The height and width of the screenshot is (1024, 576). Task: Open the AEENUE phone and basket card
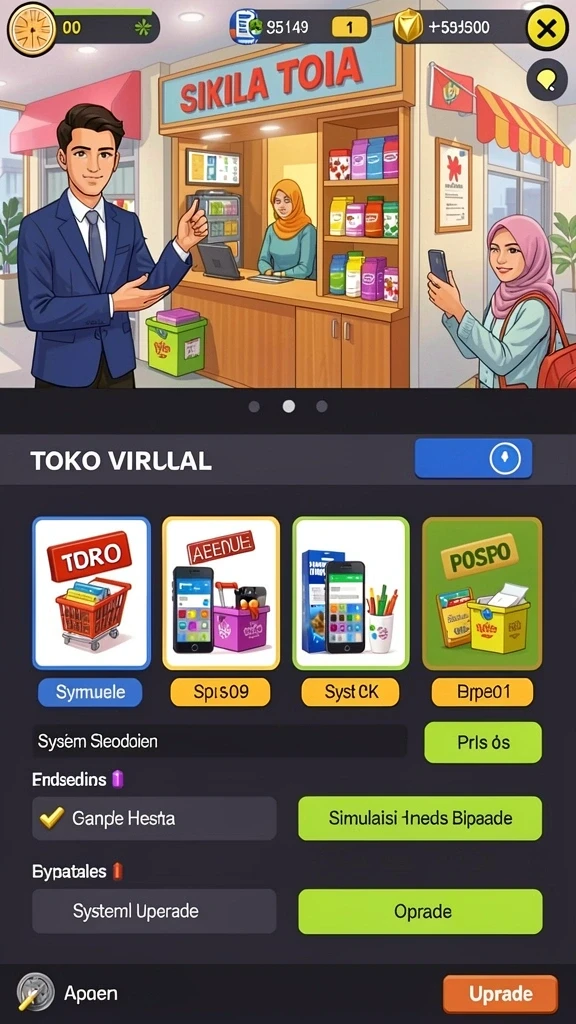tap(221, 593)
